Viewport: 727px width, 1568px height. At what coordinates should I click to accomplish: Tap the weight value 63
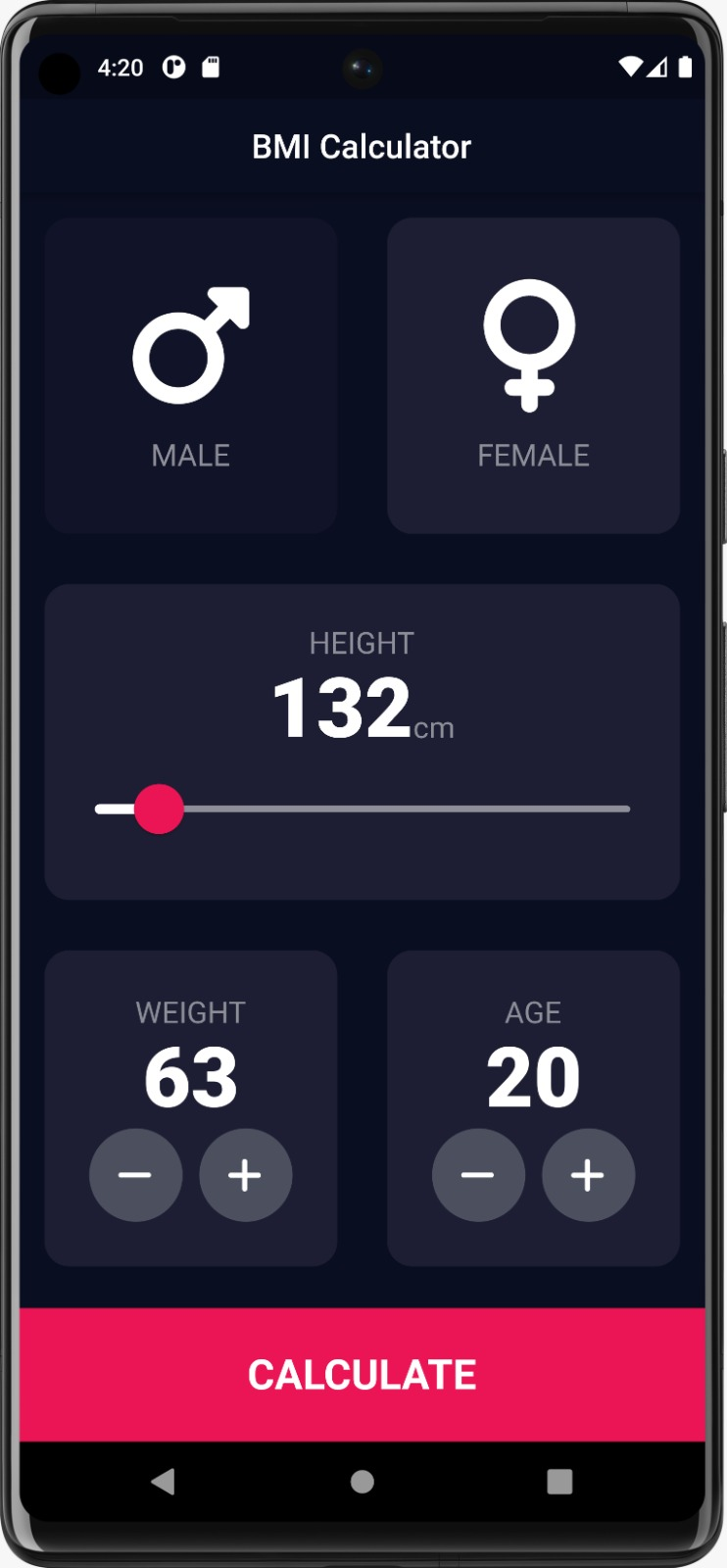pos(189,1076)
